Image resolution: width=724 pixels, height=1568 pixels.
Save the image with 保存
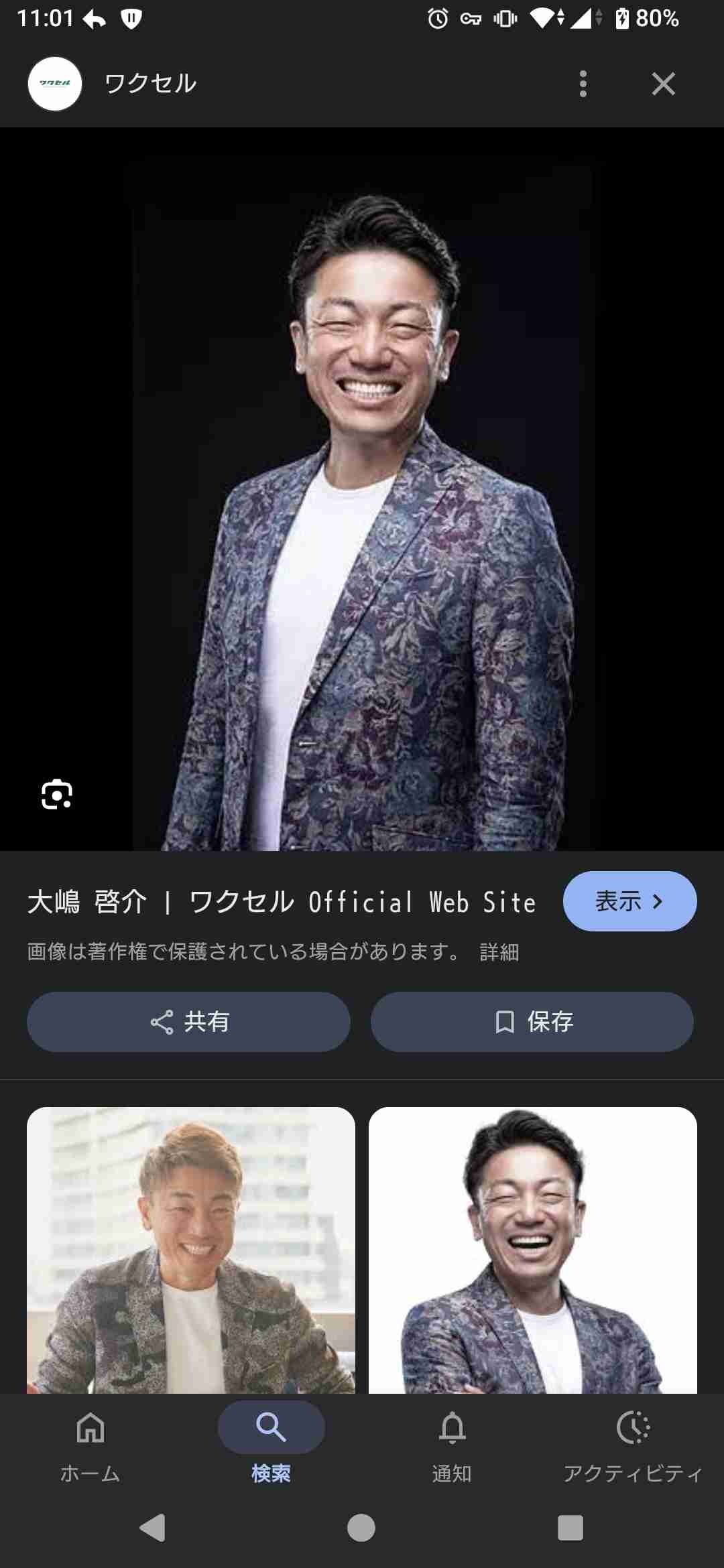tap(533, 1021)
